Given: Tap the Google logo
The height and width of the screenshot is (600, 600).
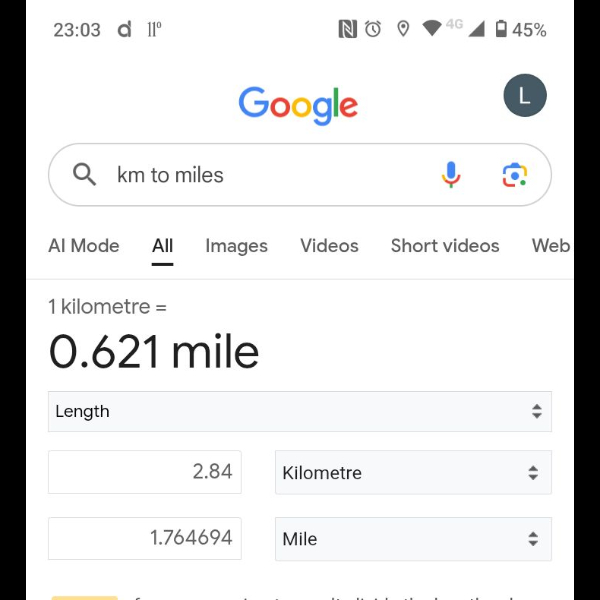Looking at the screenshot, I should click(x=298, y=105).
